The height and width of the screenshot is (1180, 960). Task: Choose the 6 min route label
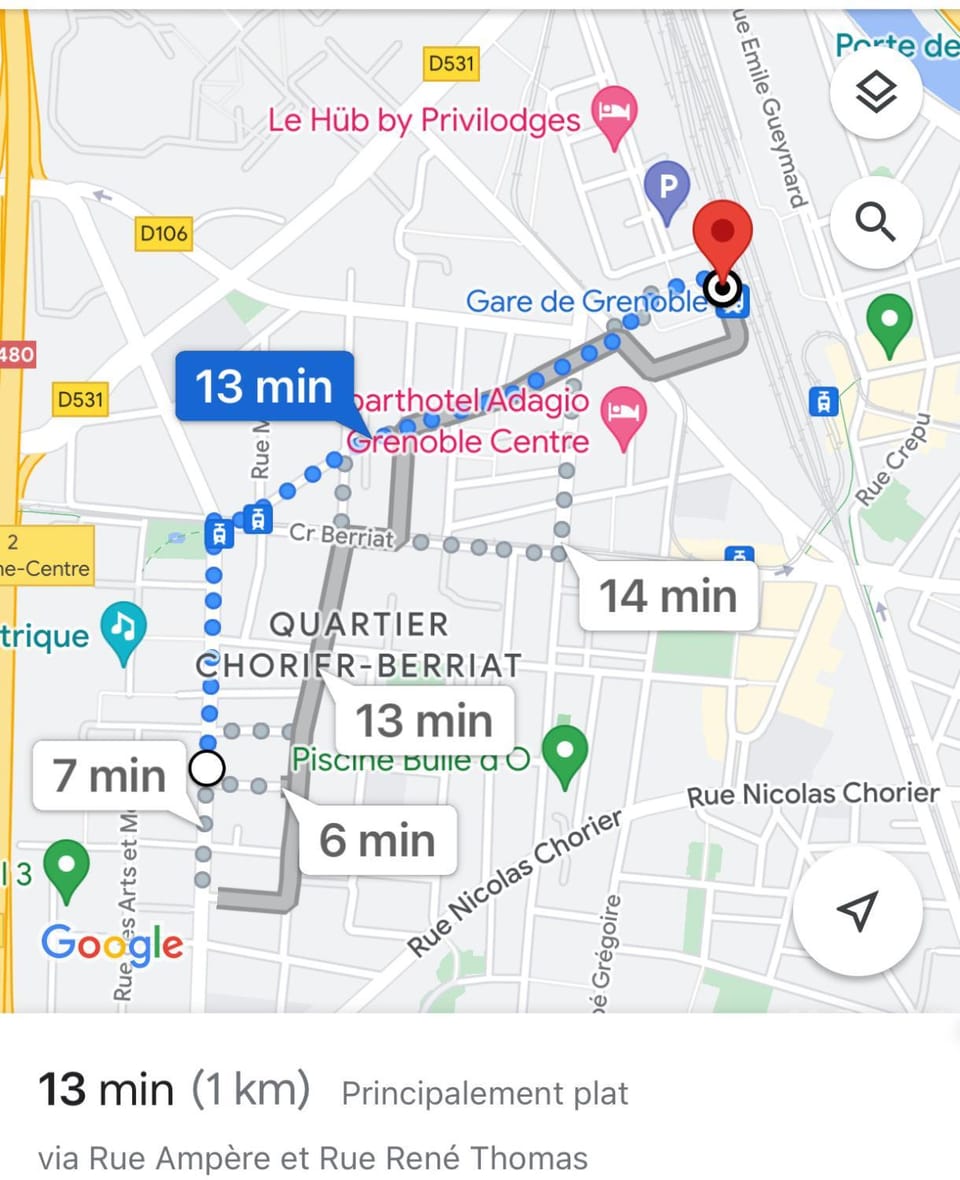pos(378,840)
